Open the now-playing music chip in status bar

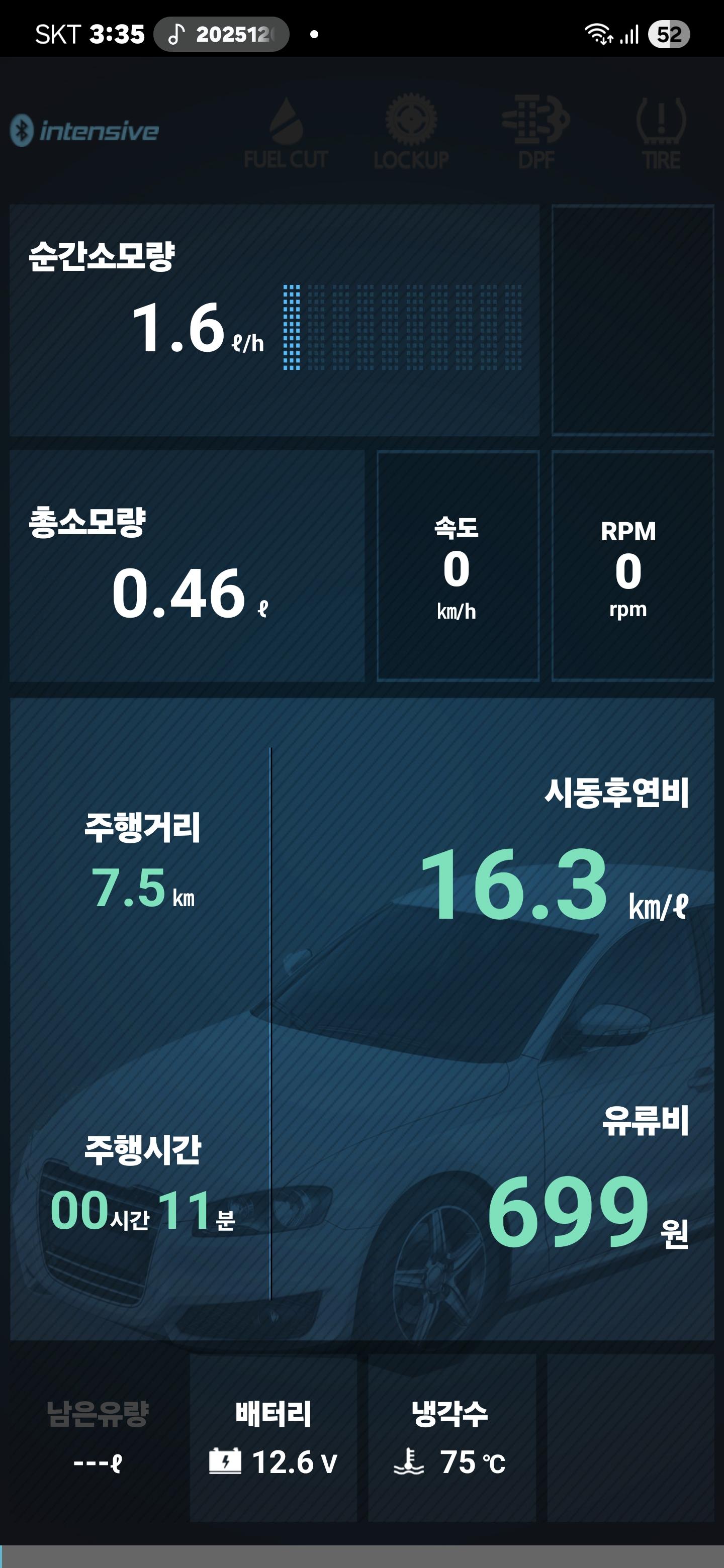(x=221, y=34)
